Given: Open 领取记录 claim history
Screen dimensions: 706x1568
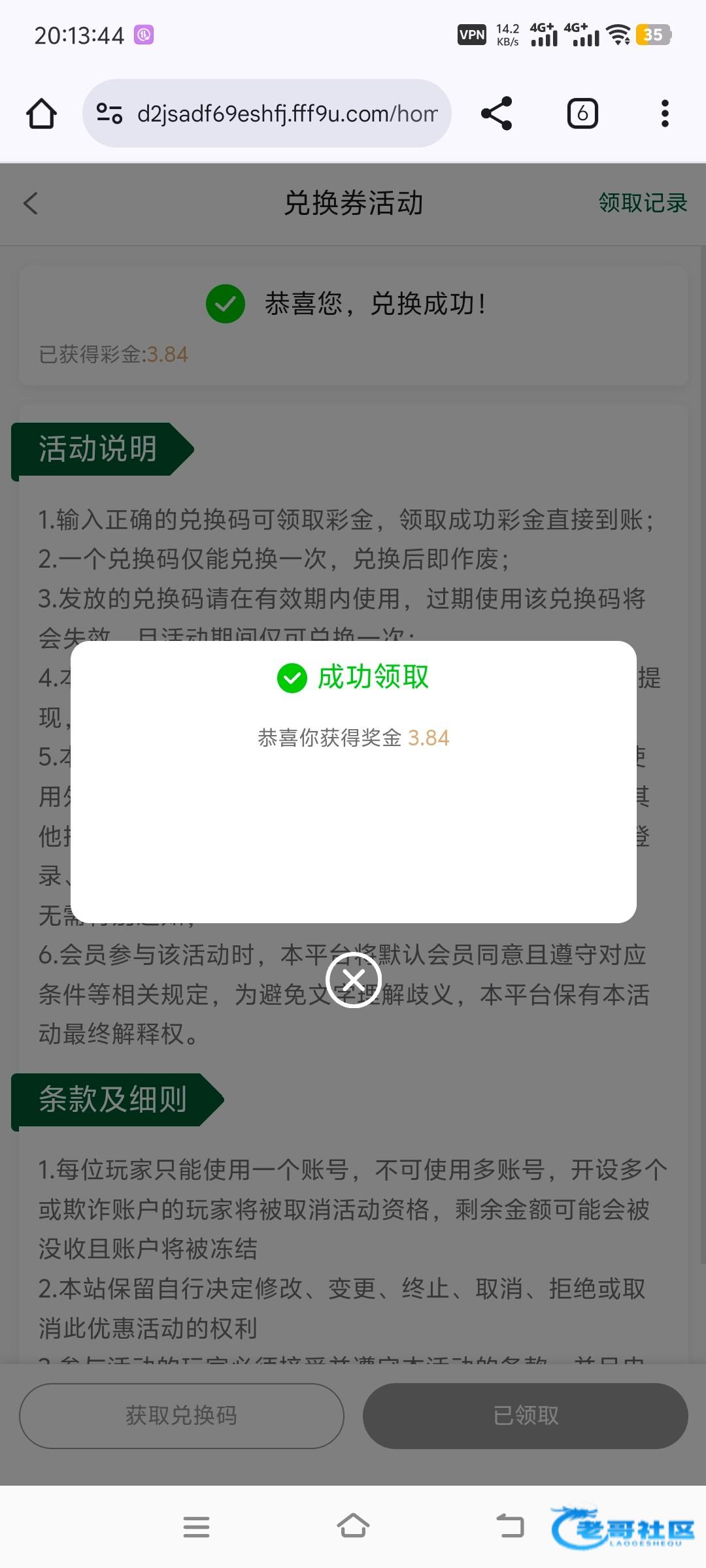Looking at the screenshot, I should tap(642, 203).
